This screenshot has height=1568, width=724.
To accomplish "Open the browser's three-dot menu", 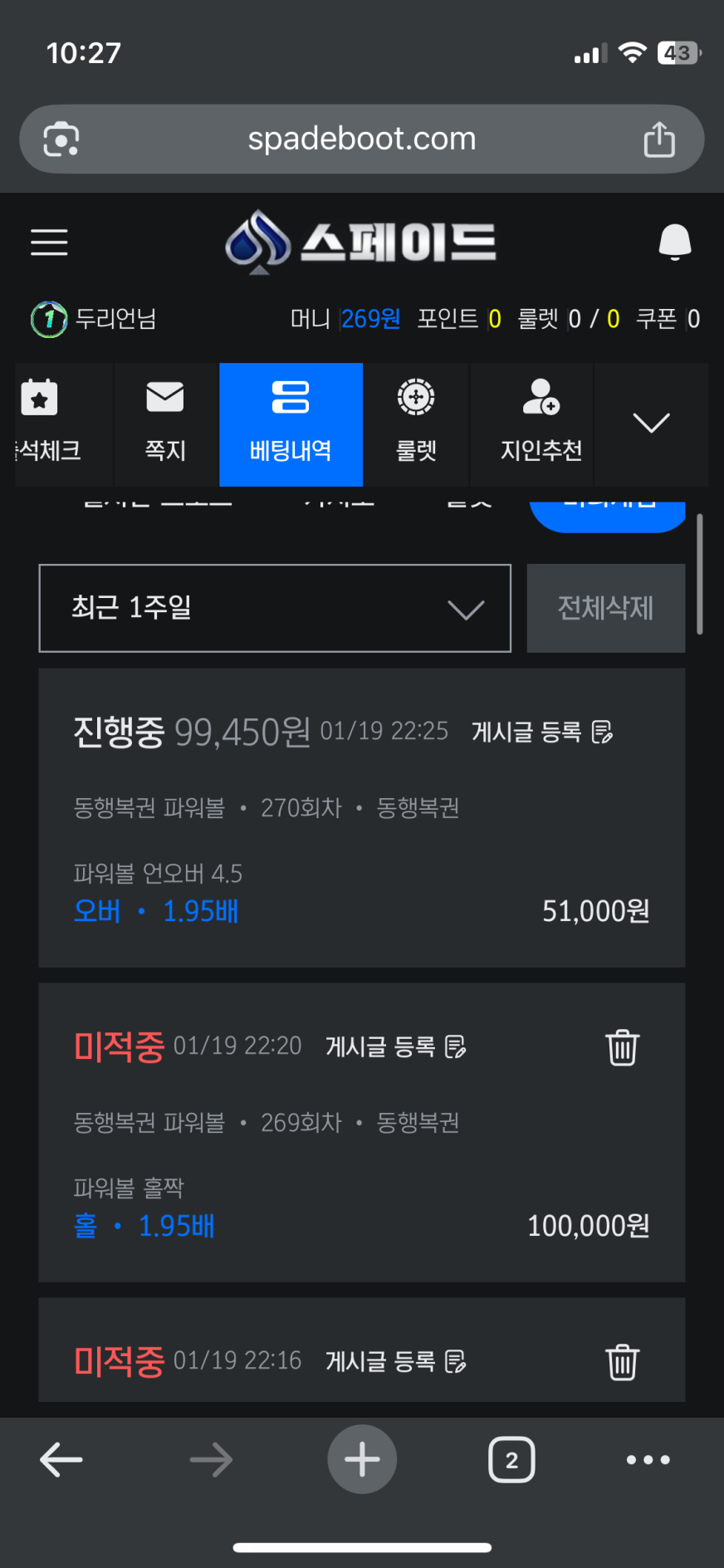I will tap(648, 1459).
